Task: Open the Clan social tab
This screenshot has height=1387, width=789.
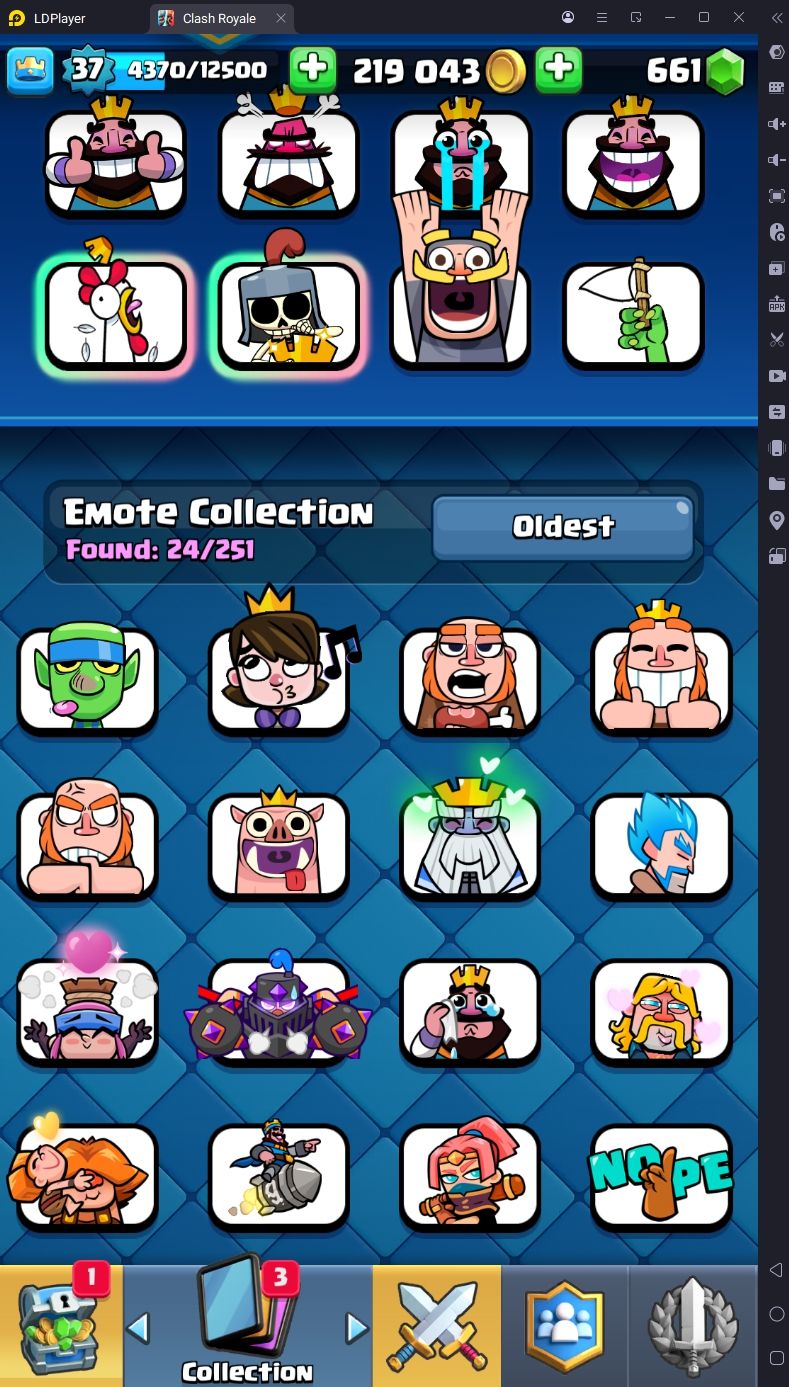Action: [x=565, y=1325]
